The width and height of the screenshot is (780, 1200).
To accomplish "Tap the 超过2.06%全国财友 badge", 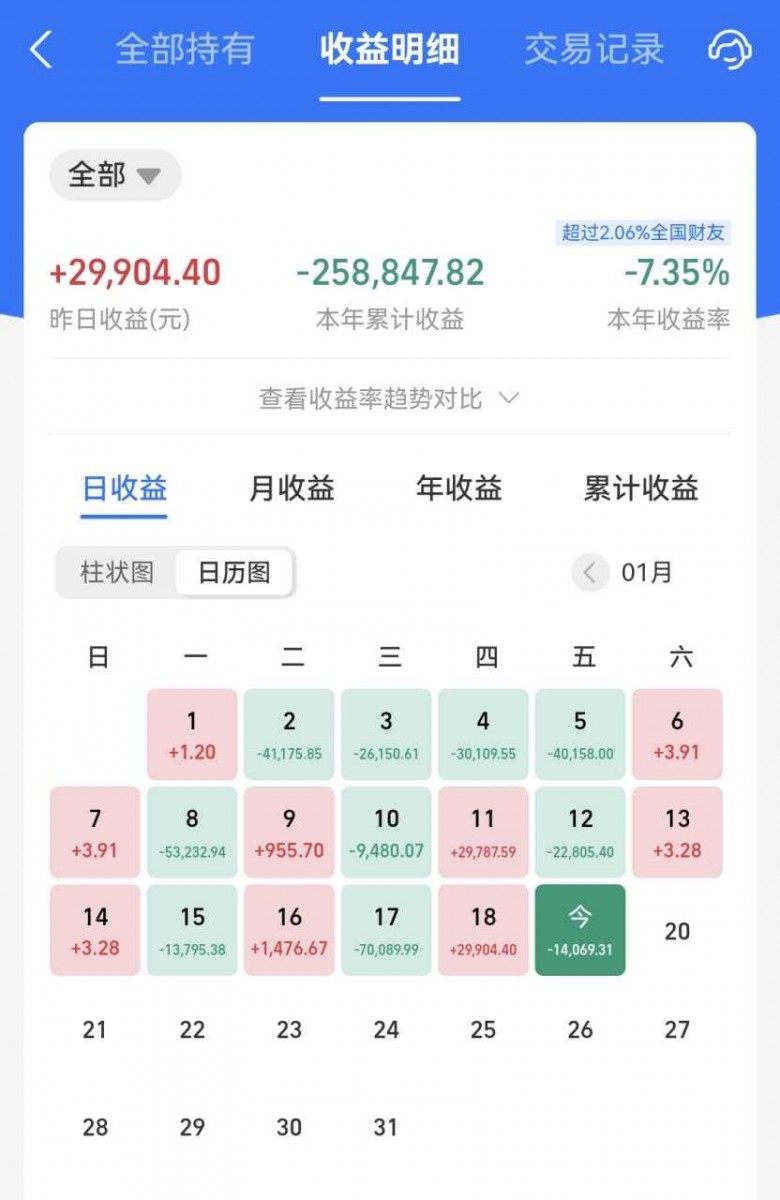I will 643,233.
